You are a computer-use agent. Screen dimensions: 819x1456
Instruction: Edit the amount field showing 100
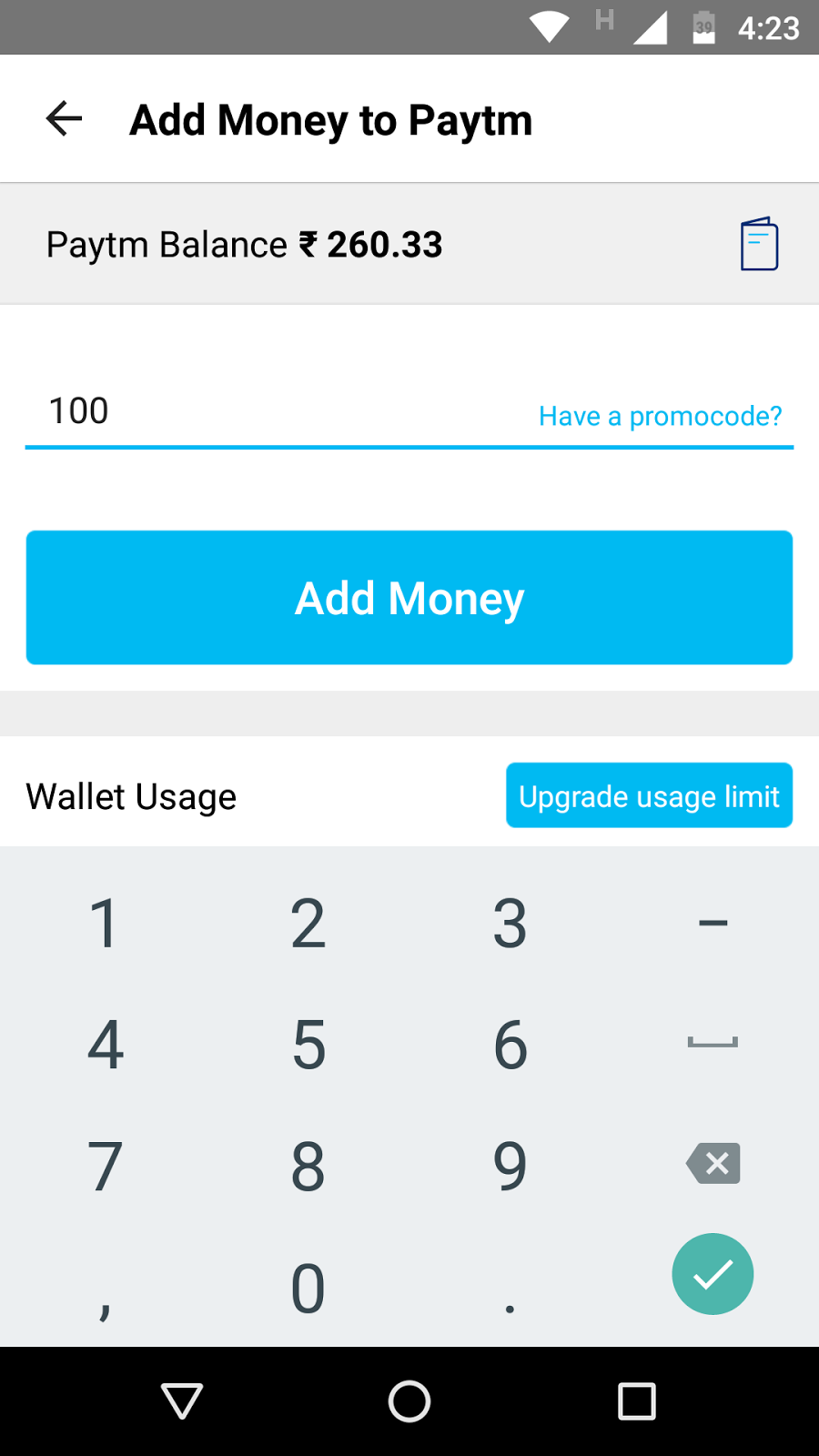(273, 411)
